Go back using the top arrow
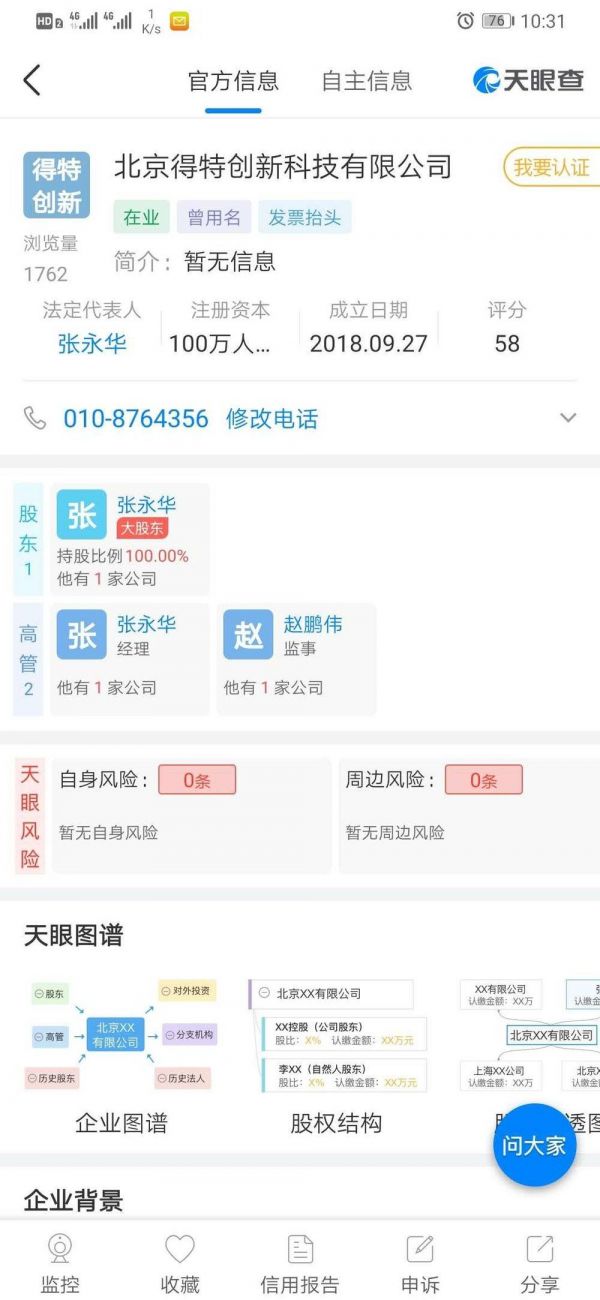 pos(32,81)
